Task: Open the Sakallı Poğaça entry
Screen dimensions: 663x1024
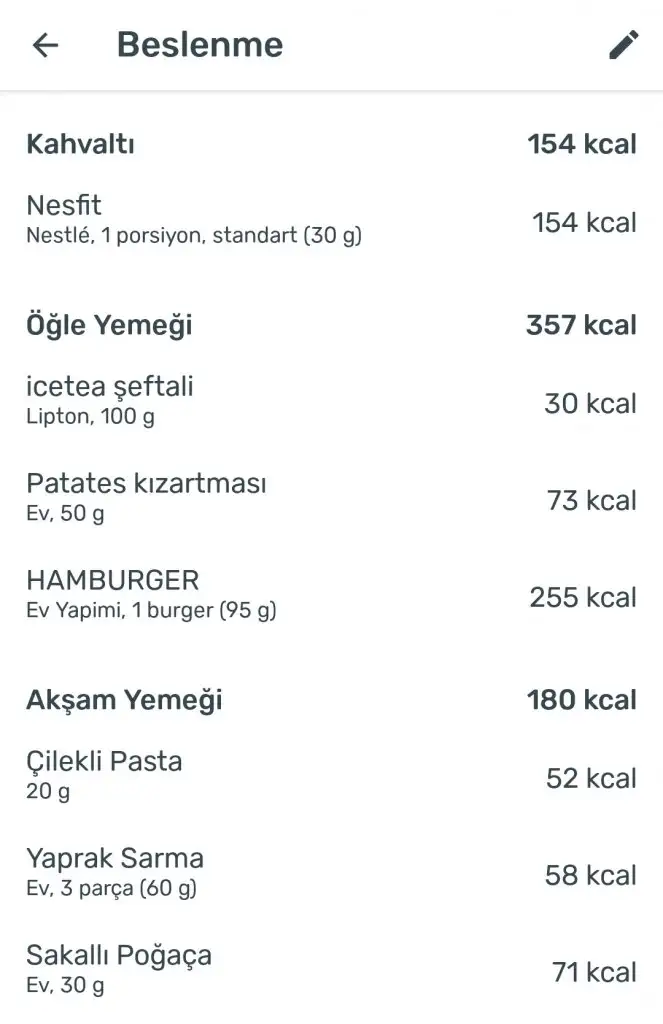Action: 330,970
